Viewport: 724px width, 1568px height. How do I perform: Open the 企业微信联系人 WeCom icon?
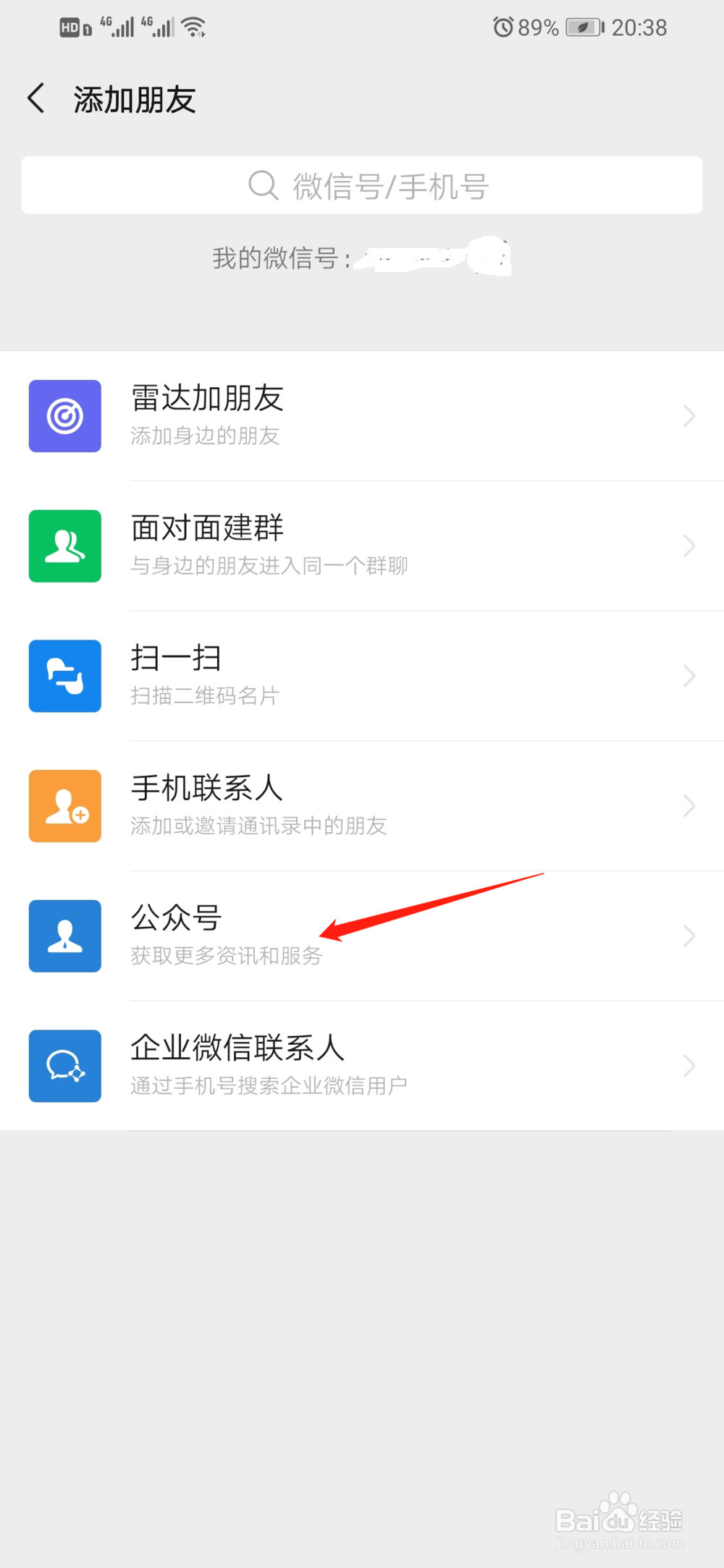(64, 1066)
